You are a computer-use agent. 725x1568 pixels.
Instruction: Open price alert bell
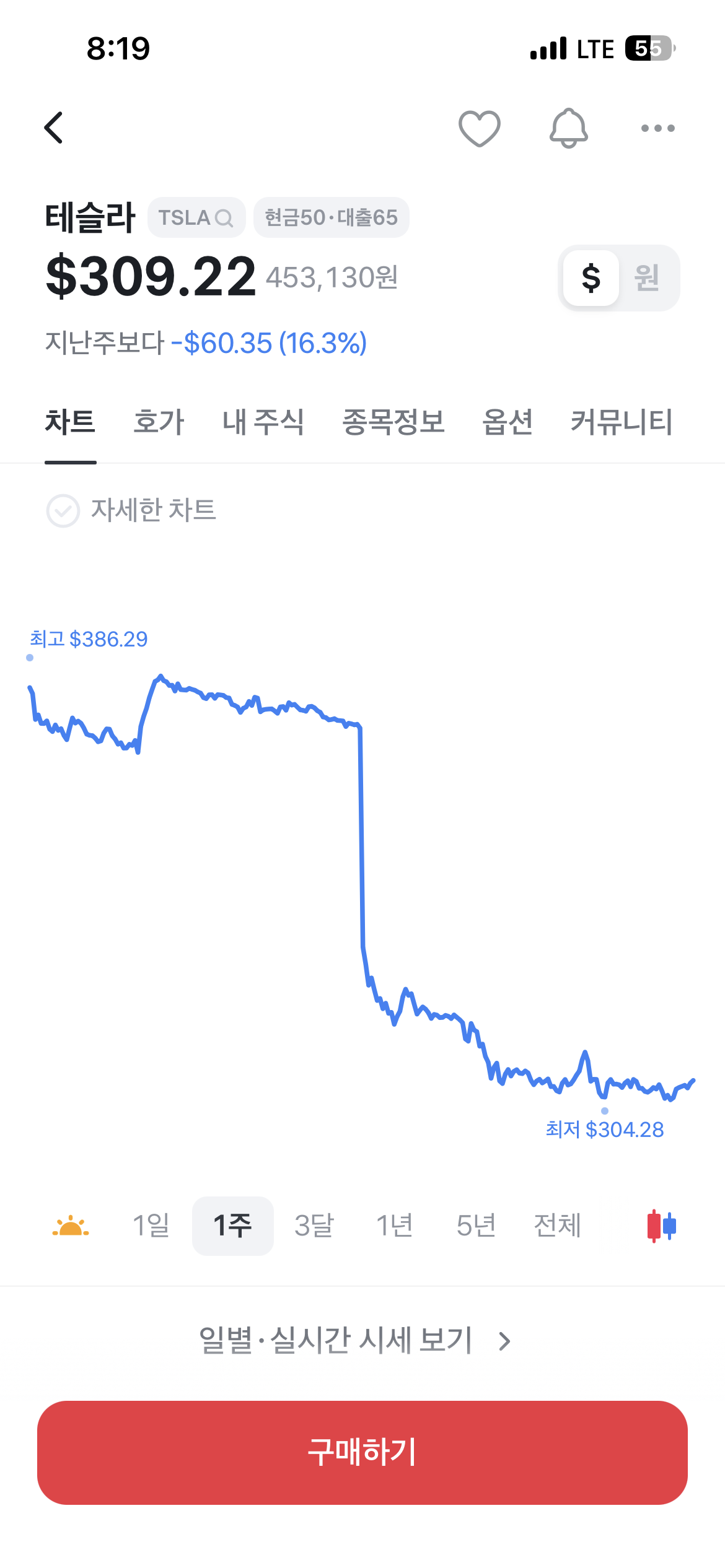point(568,128)
